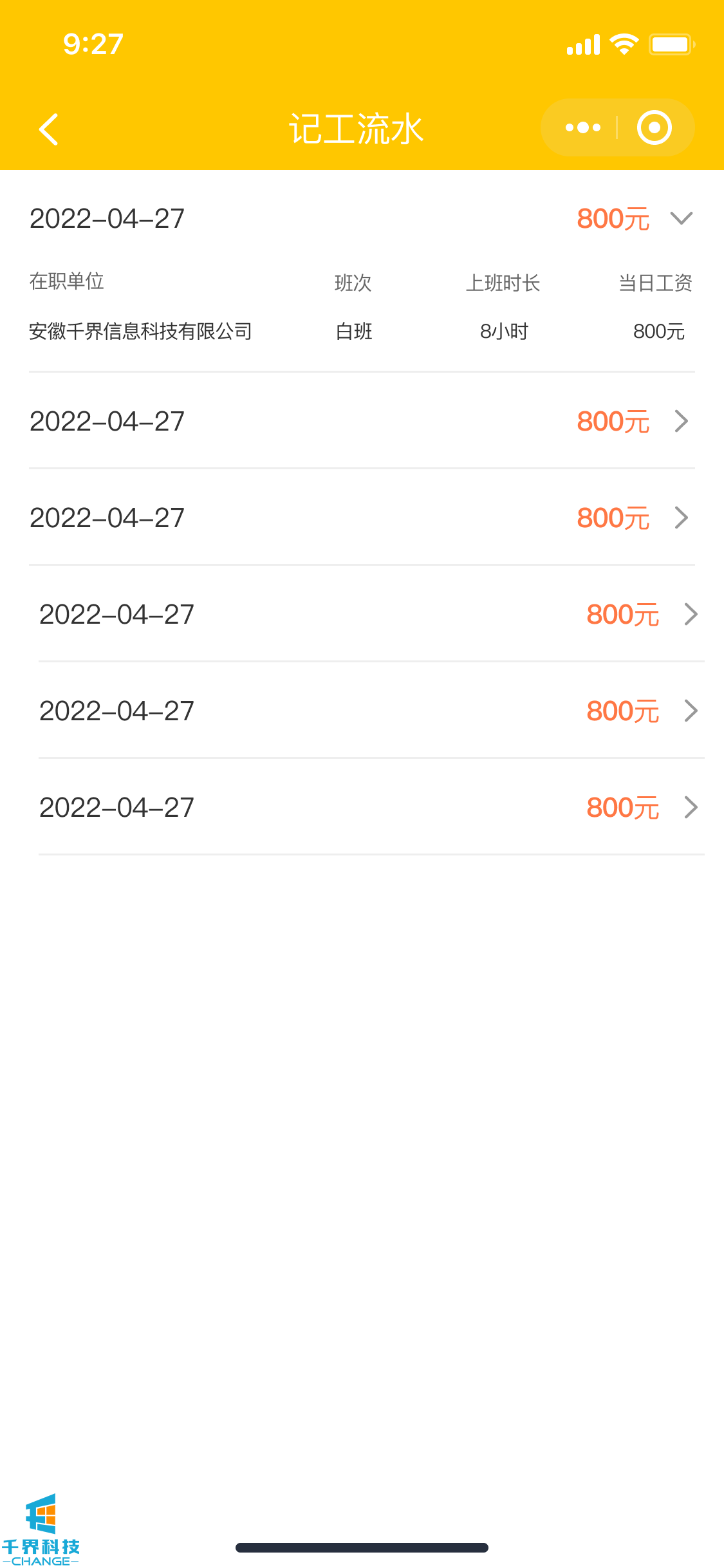The image size is (724, 1568).
Task: Go back from the 记工流水 page
Action: click(49, 129)
